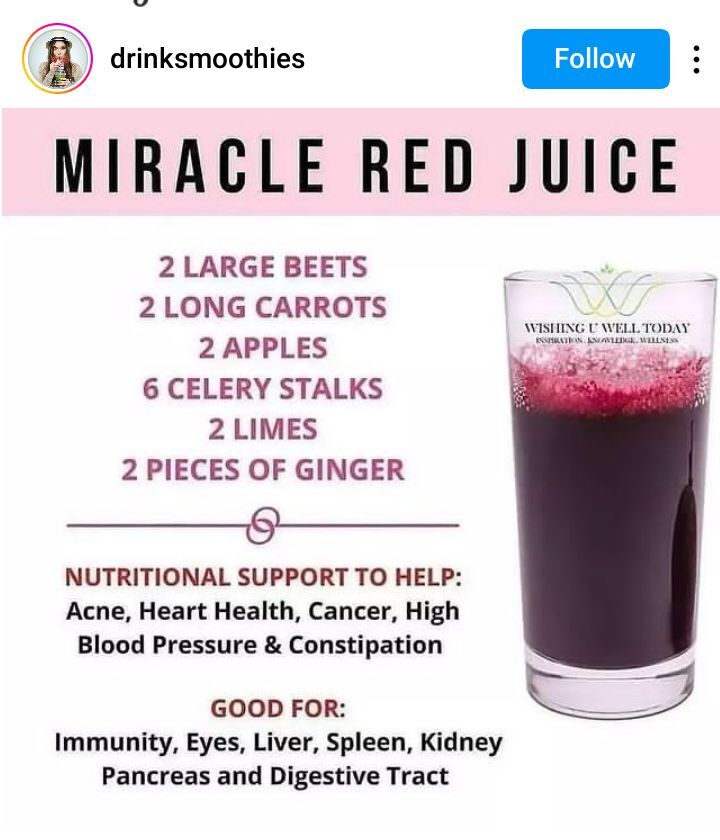Open the post overflow menu
The image size is (720, 840).
696,59
